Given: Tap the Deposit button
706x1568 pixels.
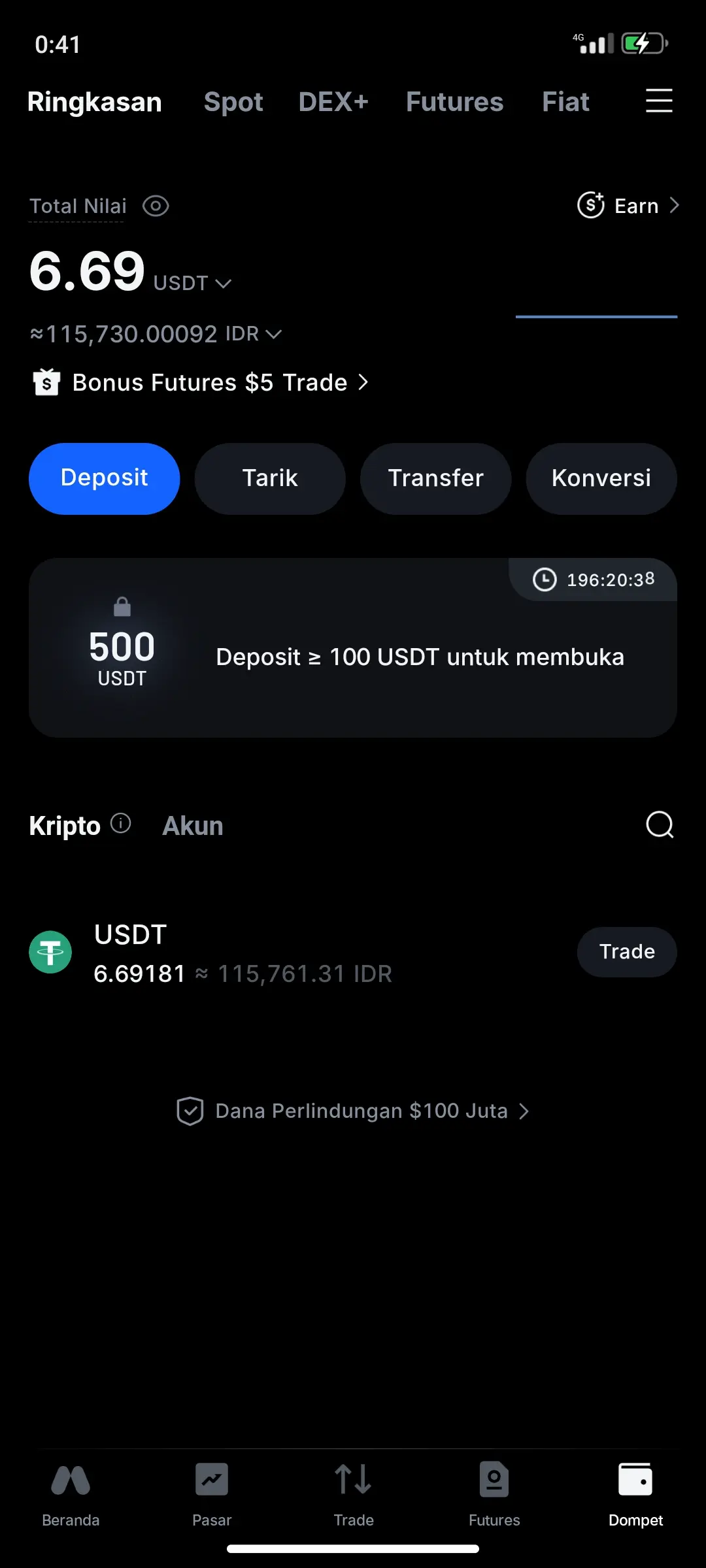Looking at the screenshot, I should coord(105,478).
